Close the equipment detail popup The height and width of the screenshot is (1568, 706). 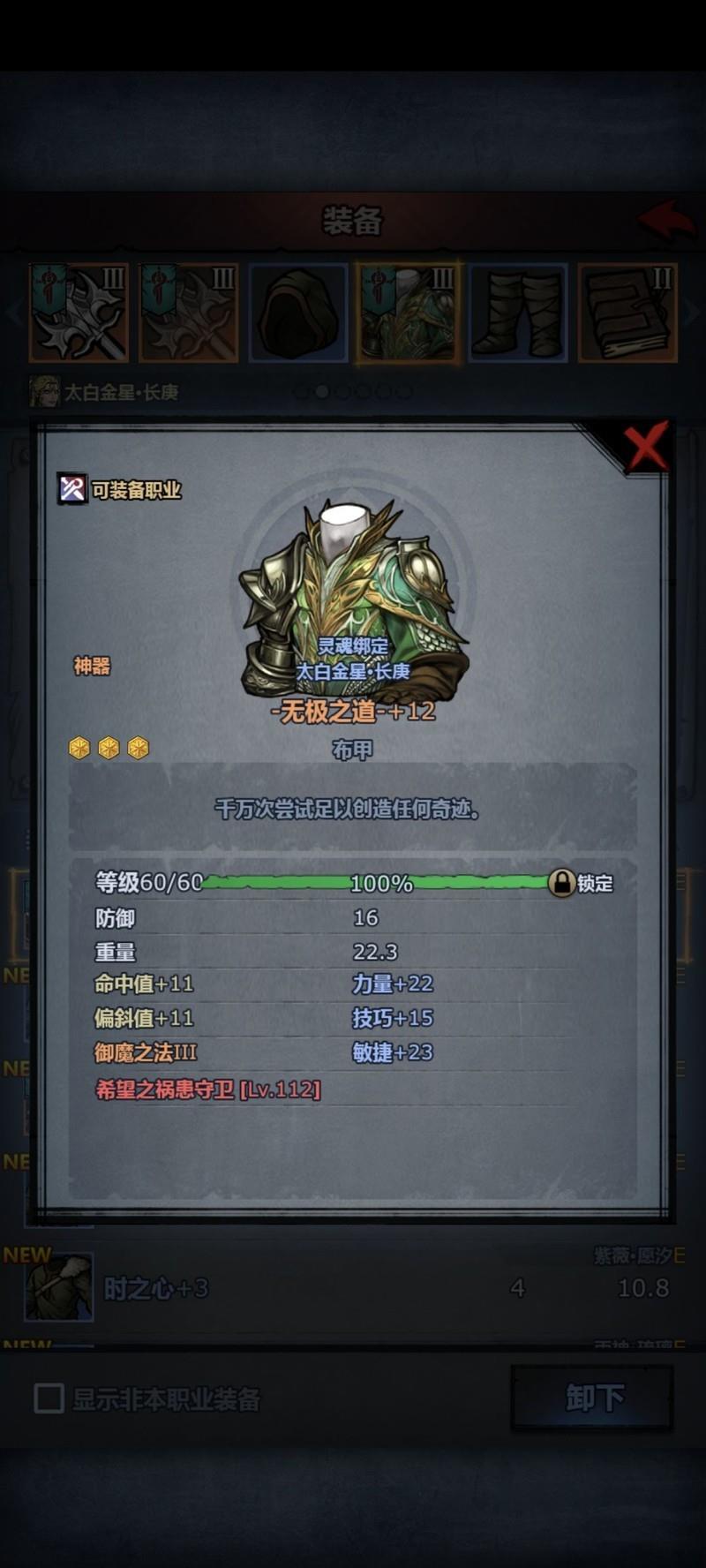pos(645,448)
